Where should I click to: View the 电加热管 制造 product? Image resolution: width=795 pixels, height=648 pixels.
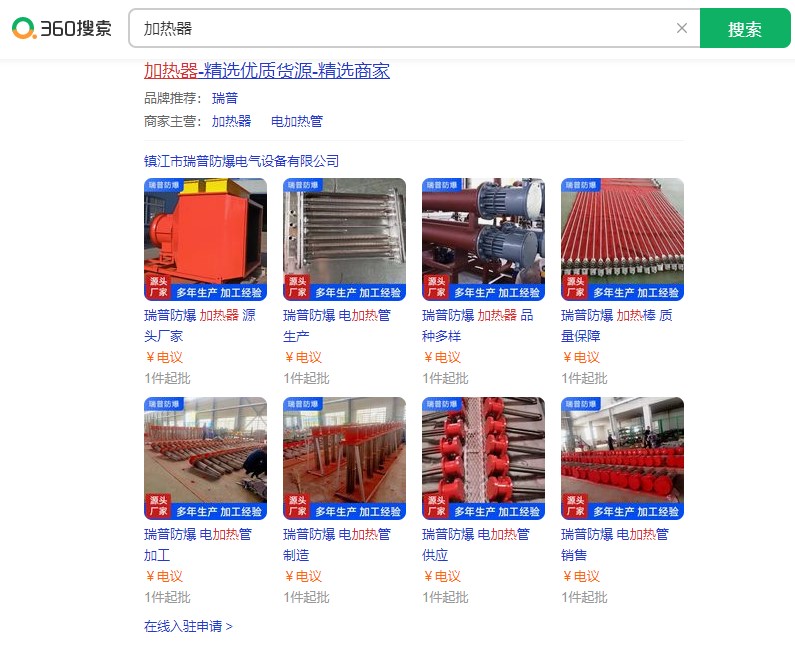[x=344, y=459]
